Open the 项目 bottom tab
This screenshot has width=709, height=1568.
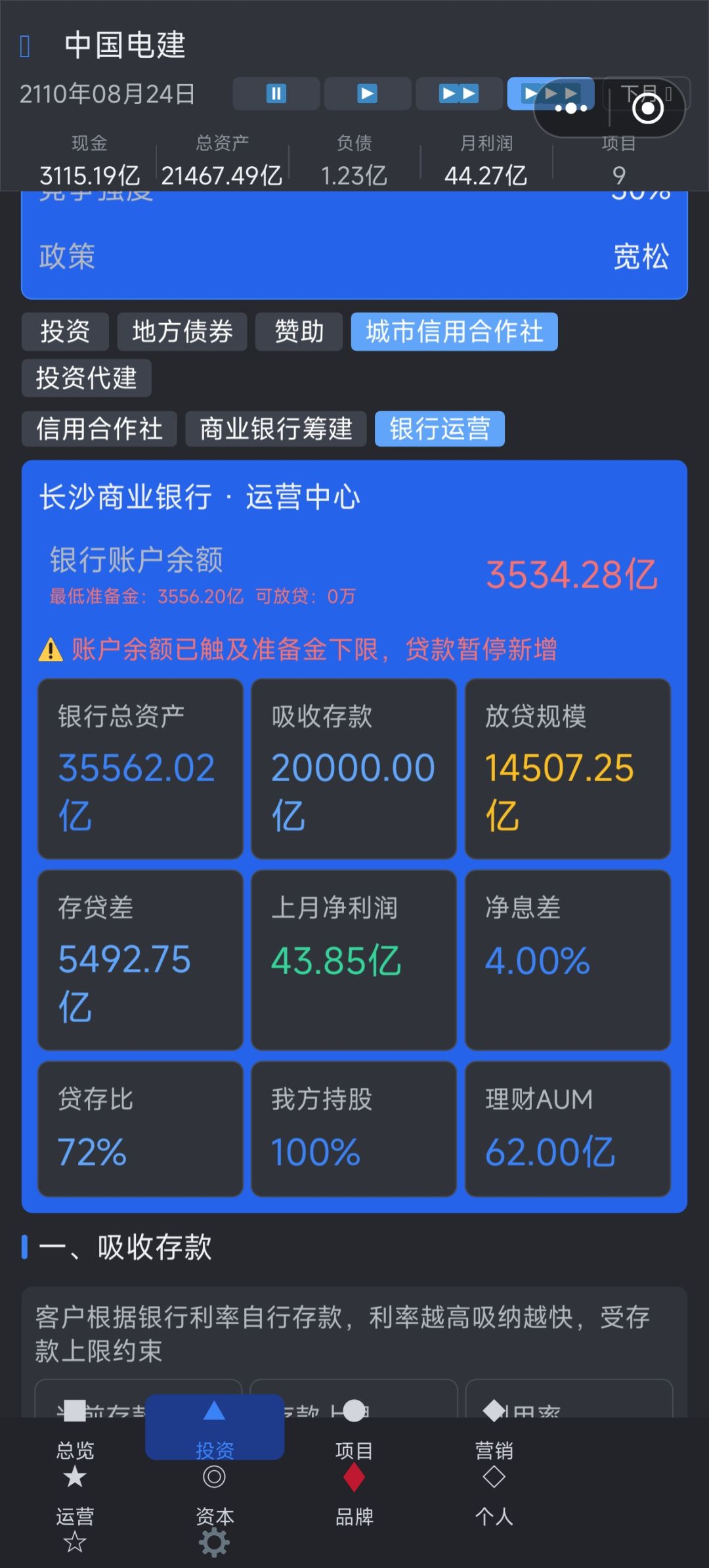click(354, 1431)
